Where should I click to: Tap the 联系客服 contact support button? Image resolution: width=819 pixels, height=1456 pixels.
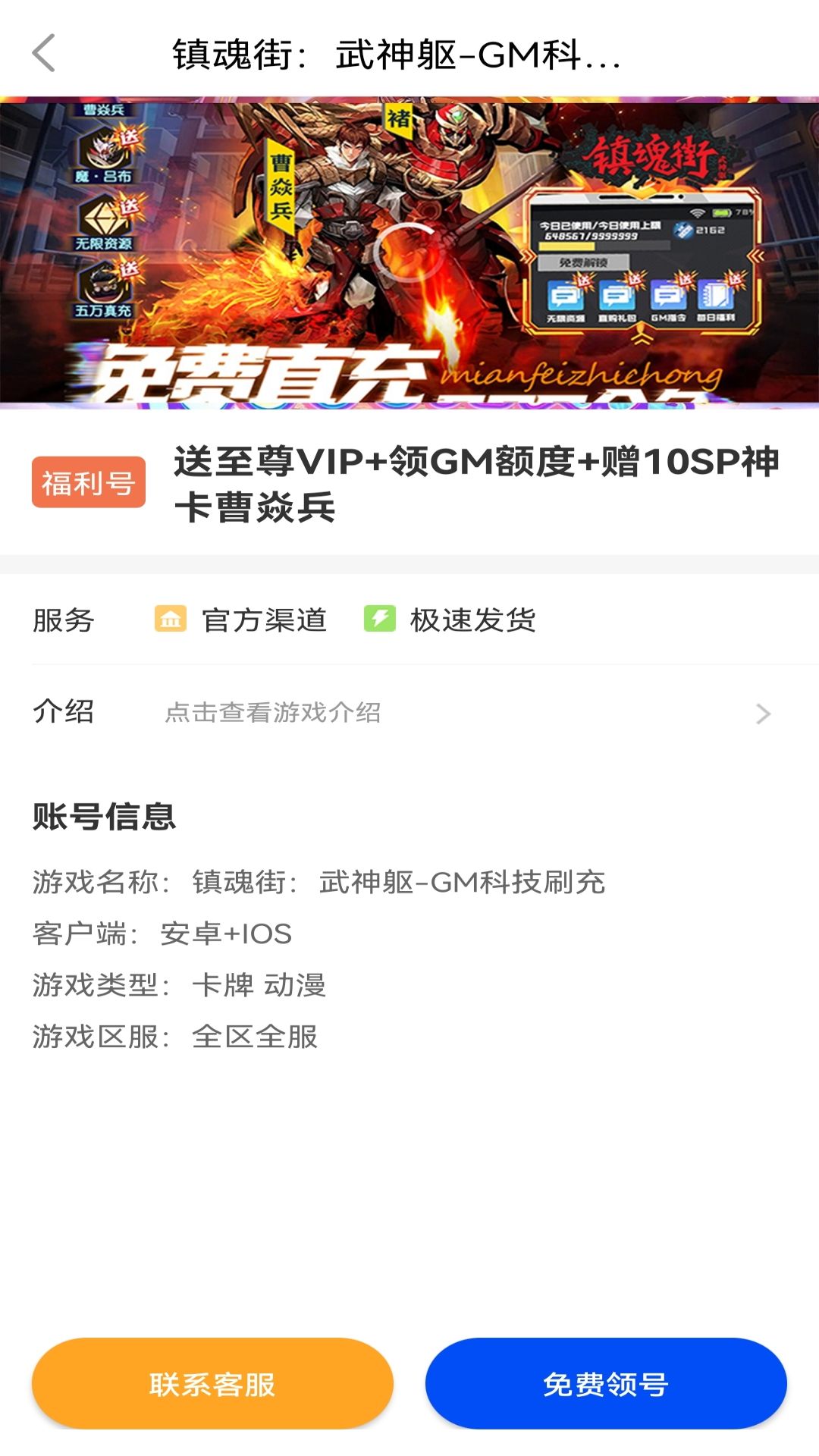(212, 1384)
